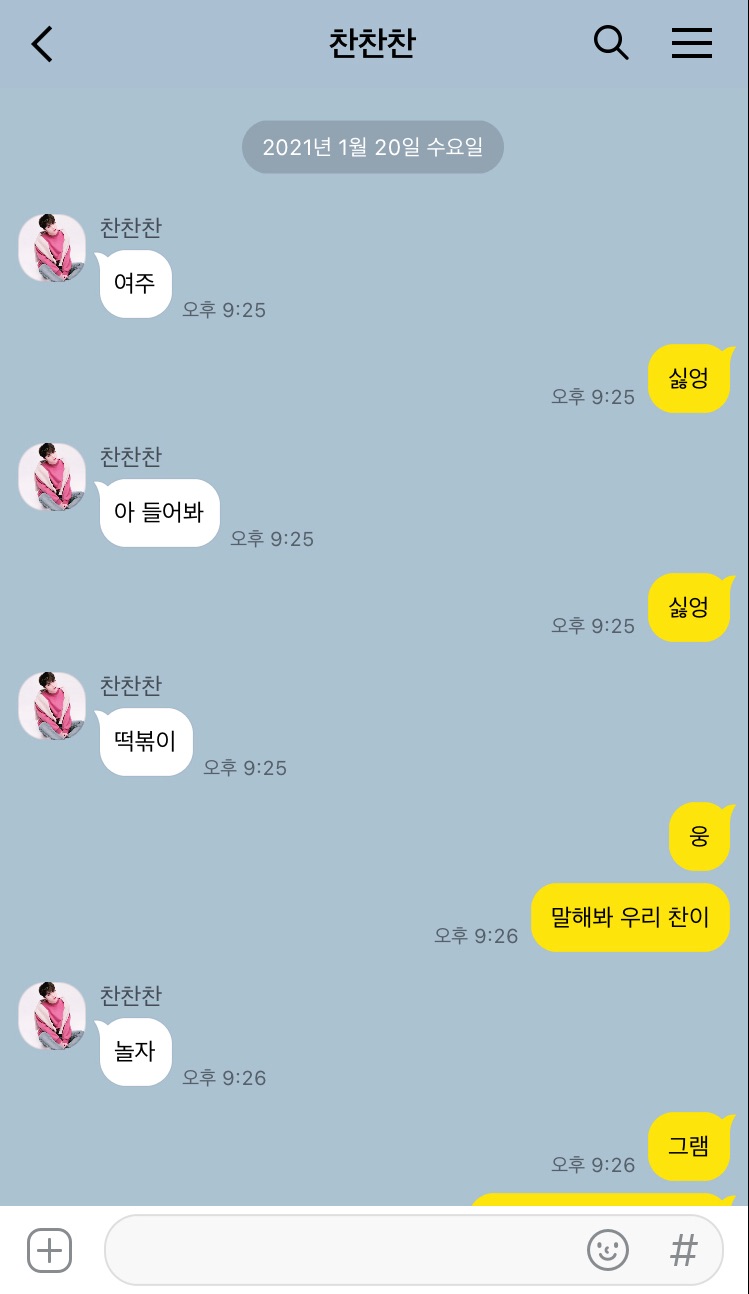This screenshot has height=1294, width=749.
Task: Tap the bubble saying 말해봐 우리 찬이
Action: tap(630, 917)
